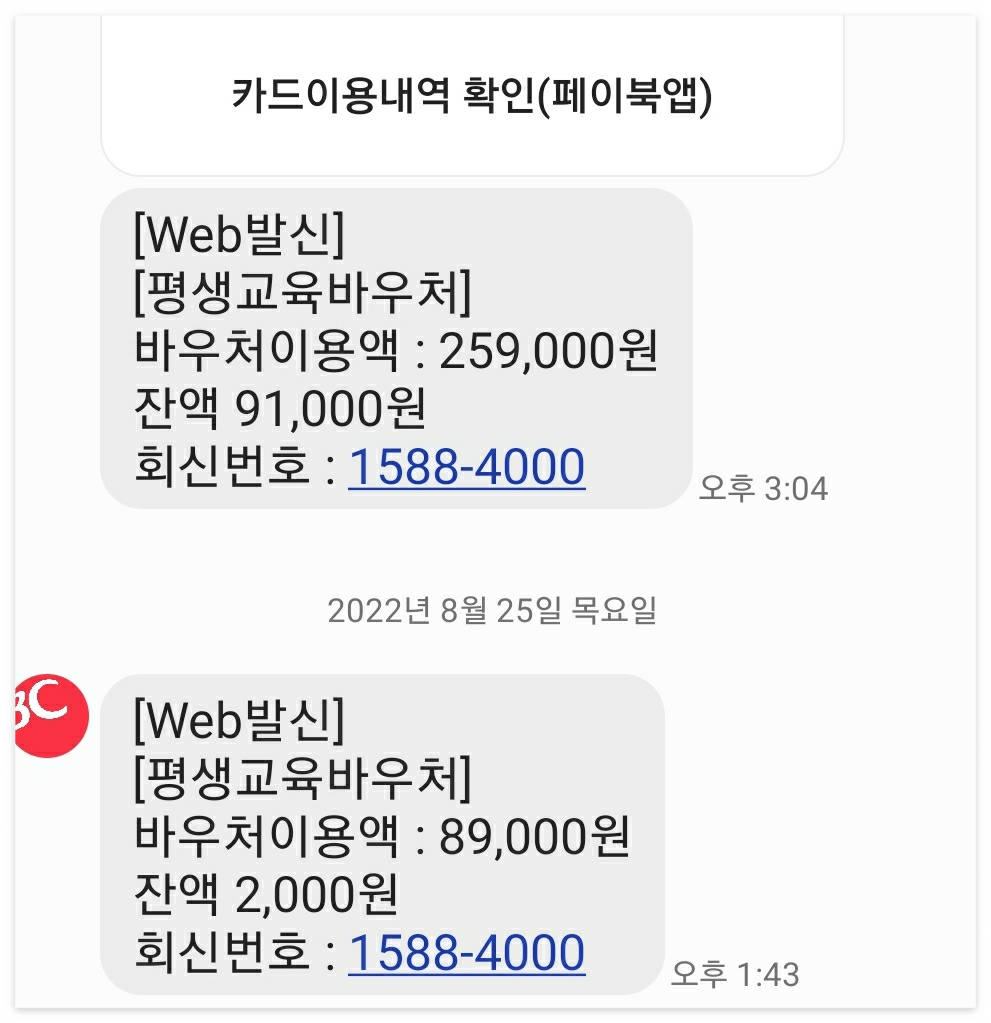The width and height of the screenshot is (991, 1023).
Task: Open the 1588-4000 link in the first message
Action: (x=463, y=466)
